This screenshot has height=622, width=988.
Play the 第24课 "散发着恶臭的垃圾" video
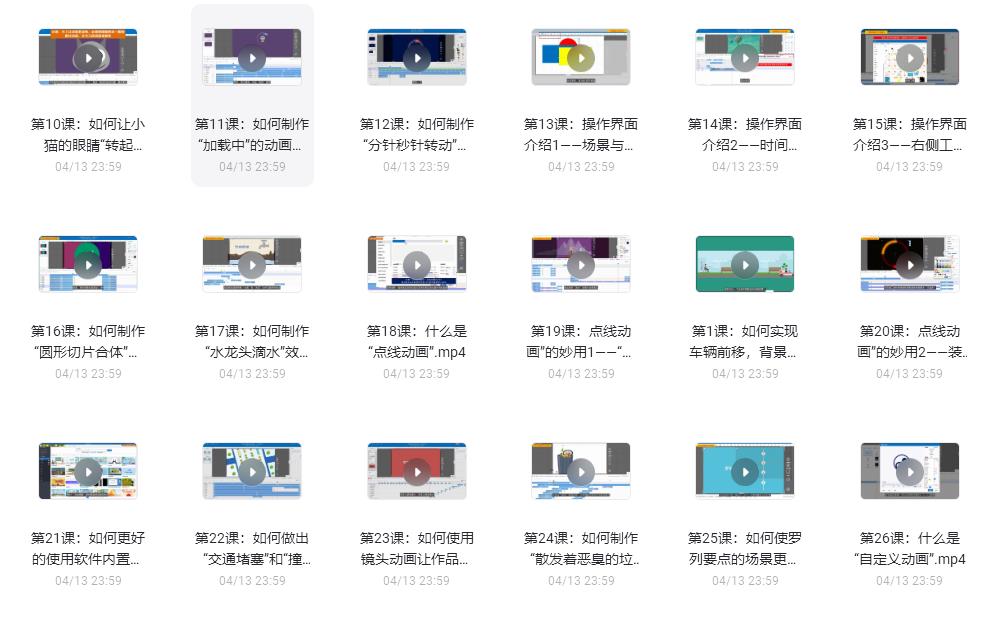(x=581, y=472)
